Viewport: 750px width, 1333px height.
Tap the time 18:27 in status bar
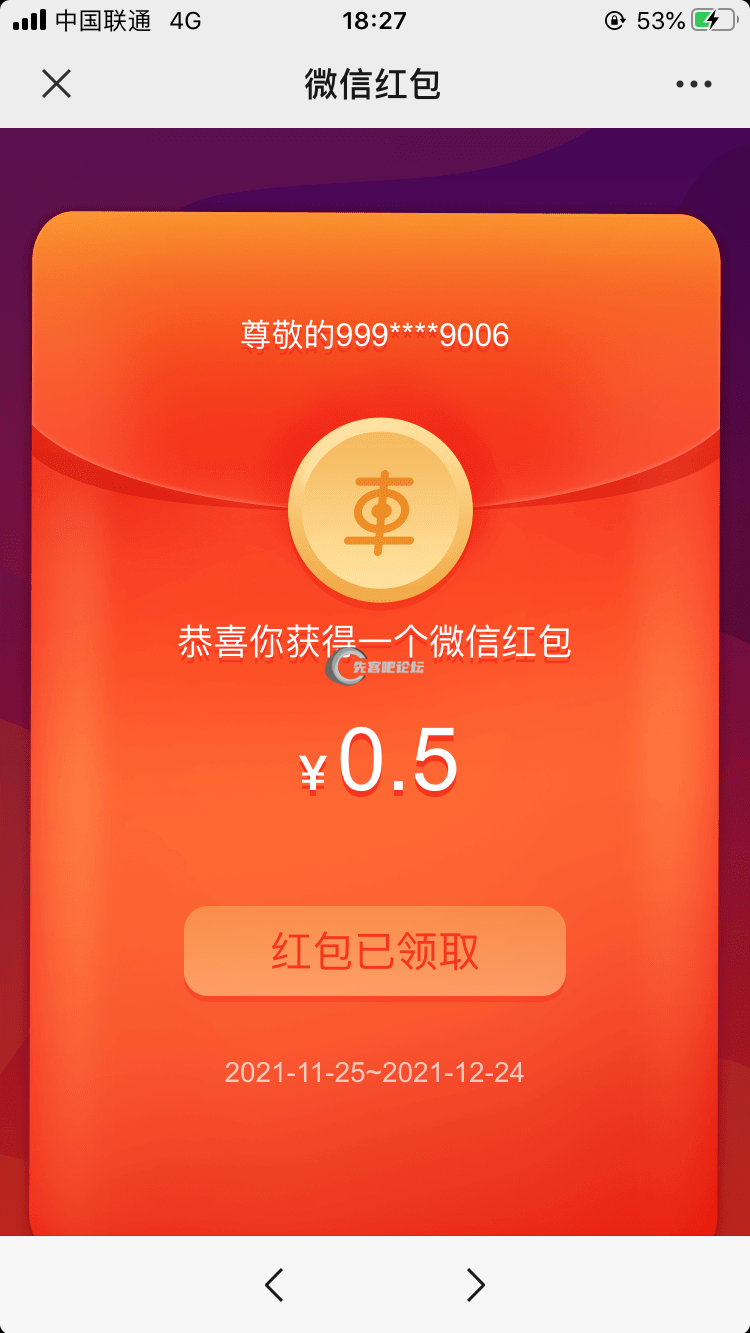(374, 19)
